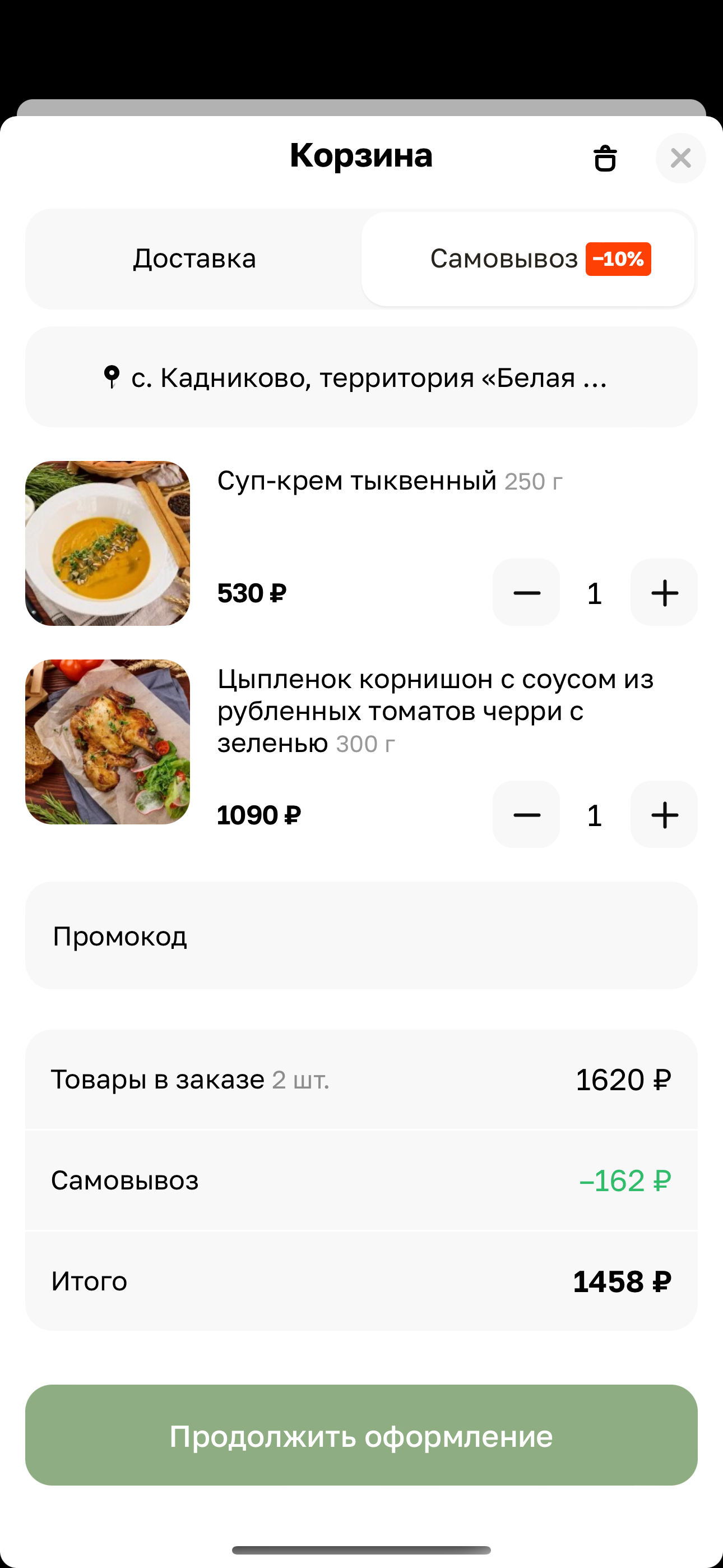
Task: Add one more Цыпленок корнишон
Action: [x=664, y=815]
